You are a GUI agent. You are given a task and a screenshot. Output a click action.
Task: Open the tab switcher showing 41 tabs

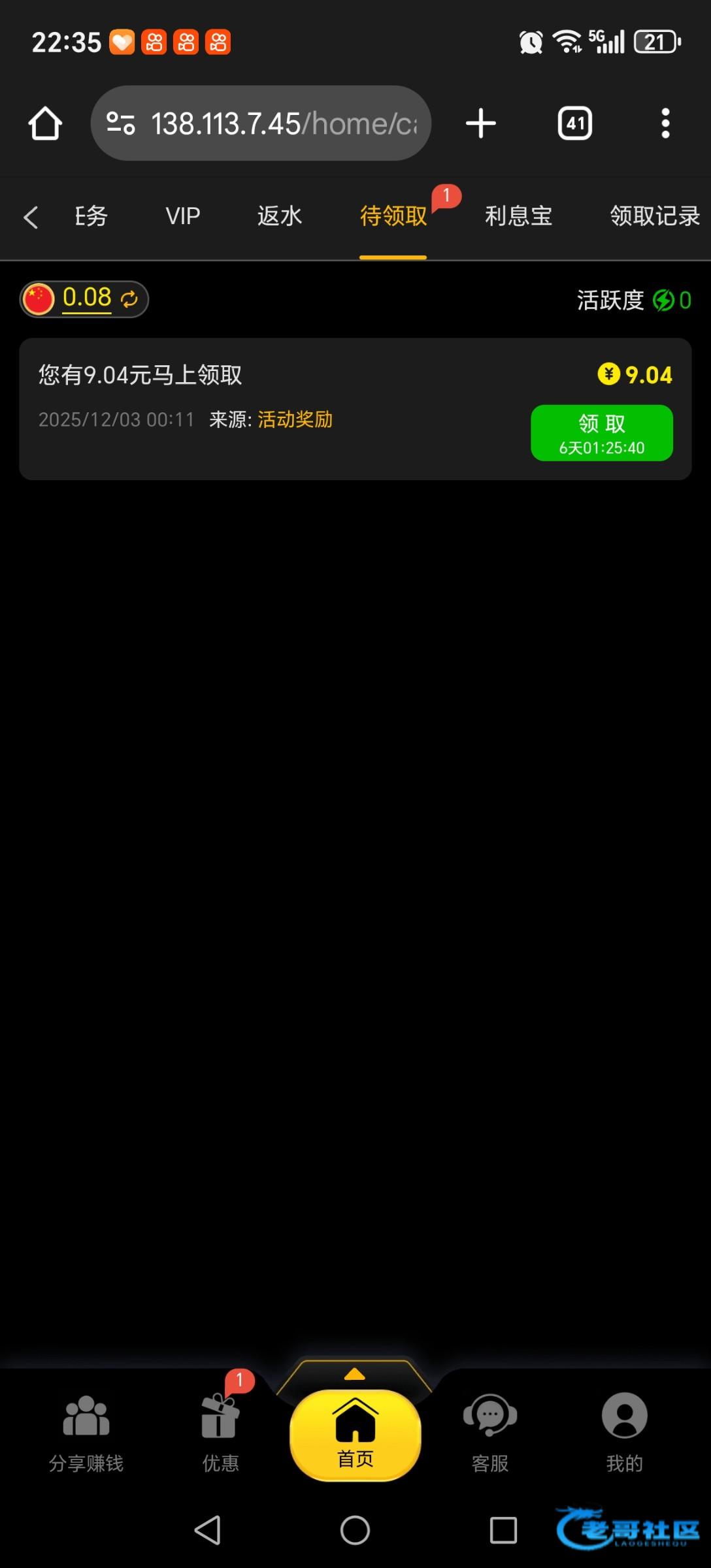click(x=574, y=123)
